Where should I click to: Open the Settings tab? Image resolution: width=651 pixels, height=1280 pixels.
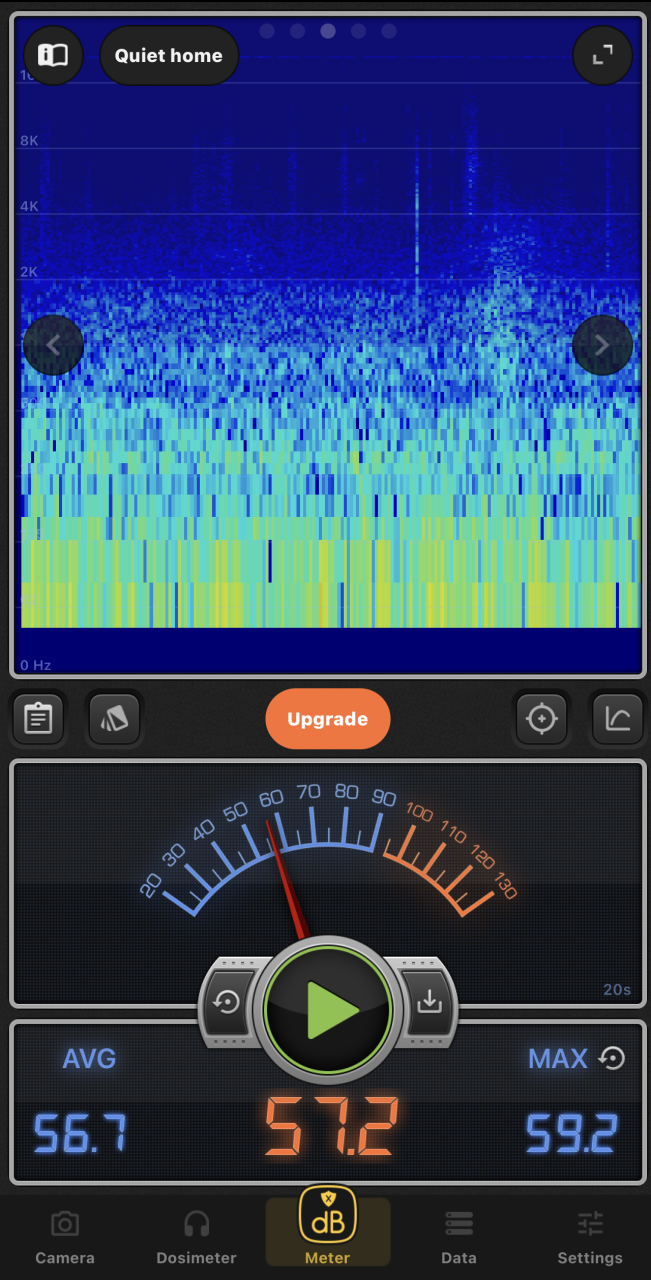(590, 1238)
